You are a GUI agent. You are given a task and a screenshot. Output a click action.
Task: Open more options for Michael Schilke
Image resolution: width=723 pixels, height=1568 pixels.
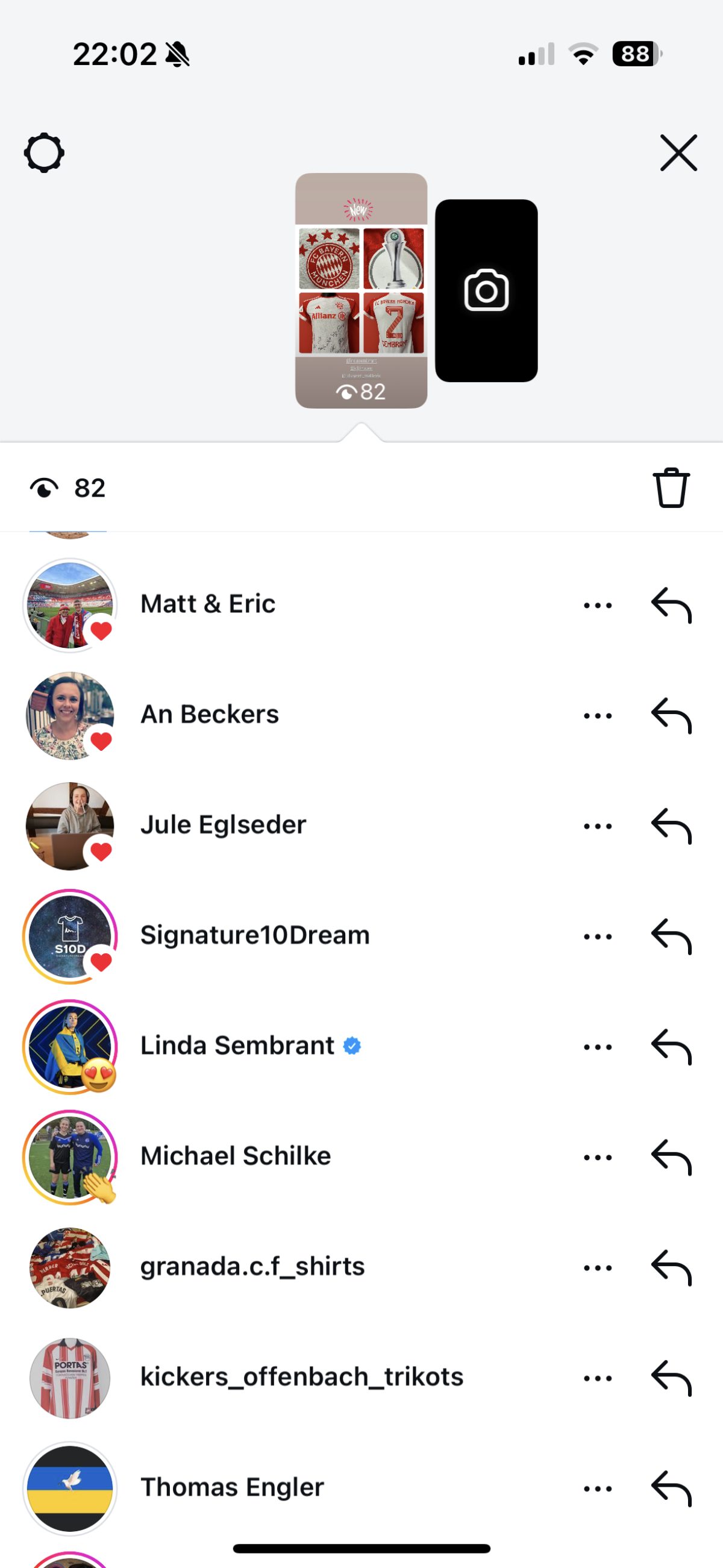point(597,1156)
